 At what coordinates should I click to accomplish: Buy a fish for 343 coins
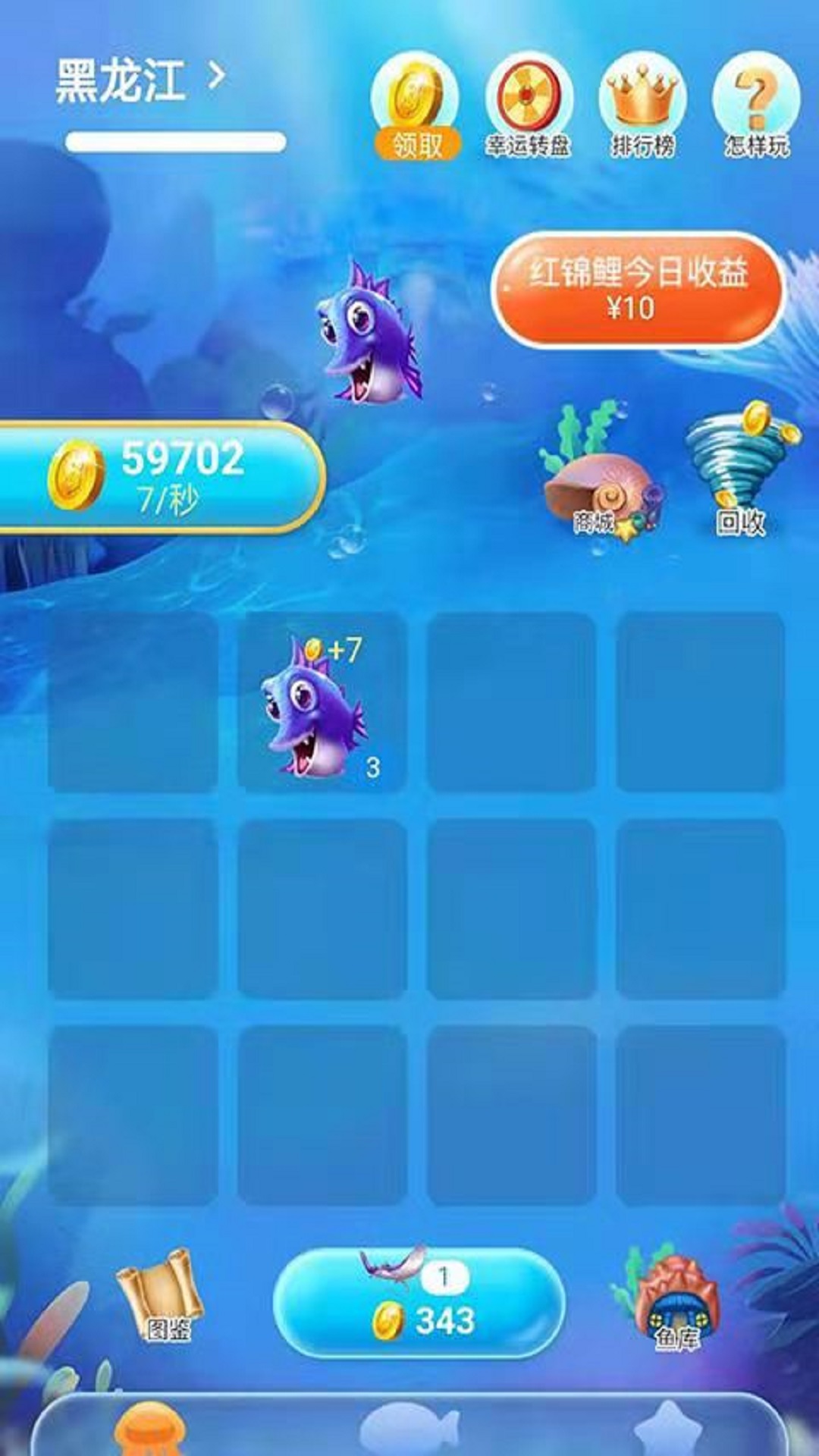pos(419,1303)
